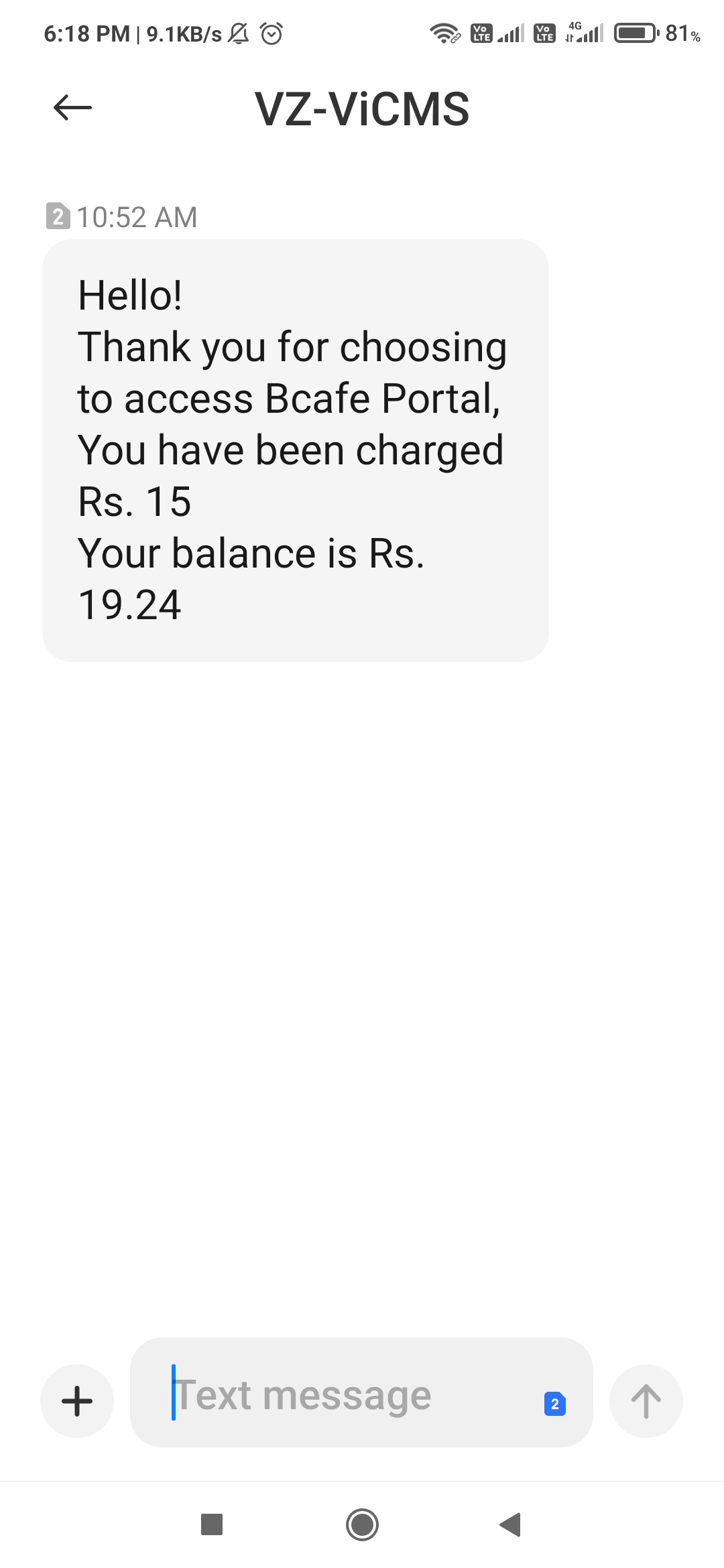The image size is (724, 1568).
Task: Open recent apps from navigation bar
Action: (x=212, y=1524)
